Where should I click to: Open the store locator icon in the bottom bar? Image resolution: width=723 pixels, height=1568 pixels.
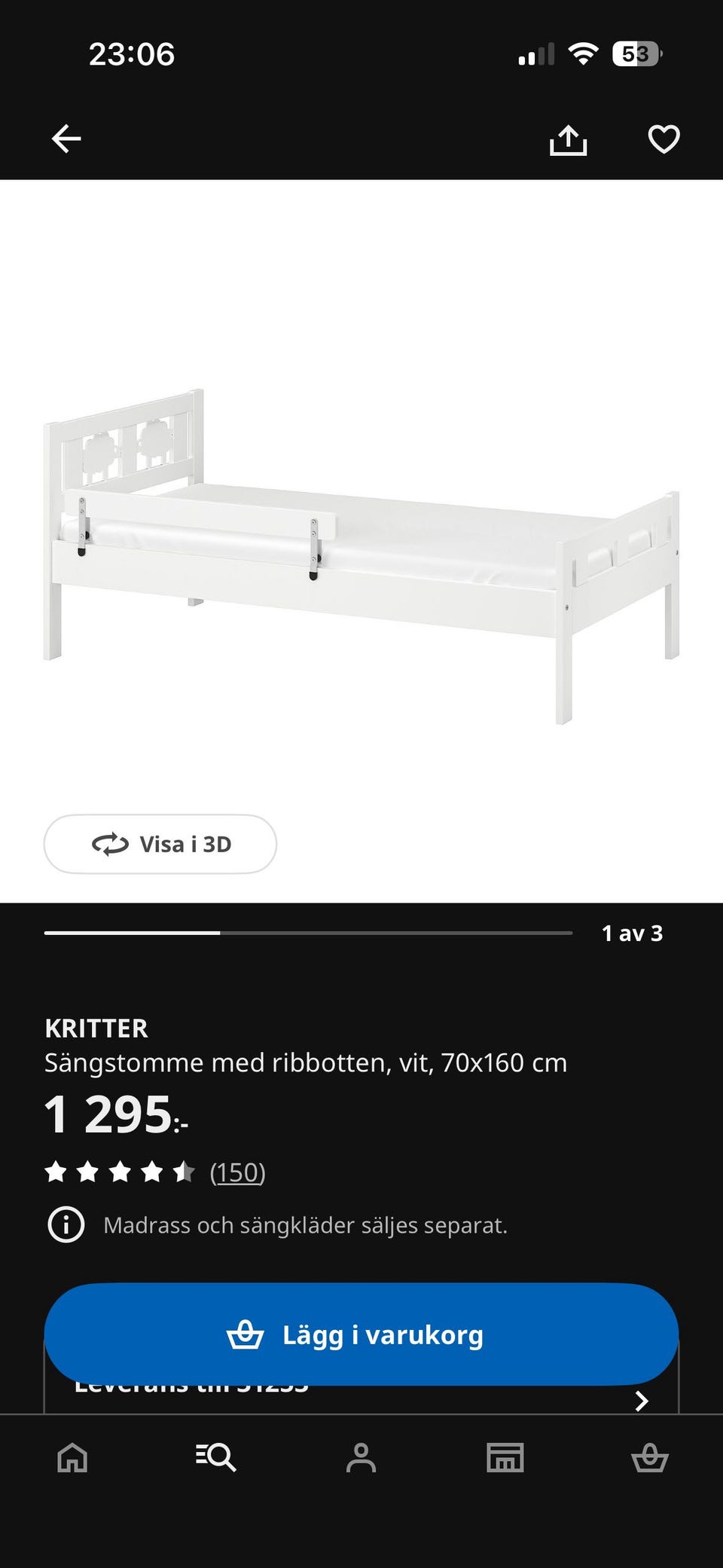pyautogui.click(x=506, y=1457)
